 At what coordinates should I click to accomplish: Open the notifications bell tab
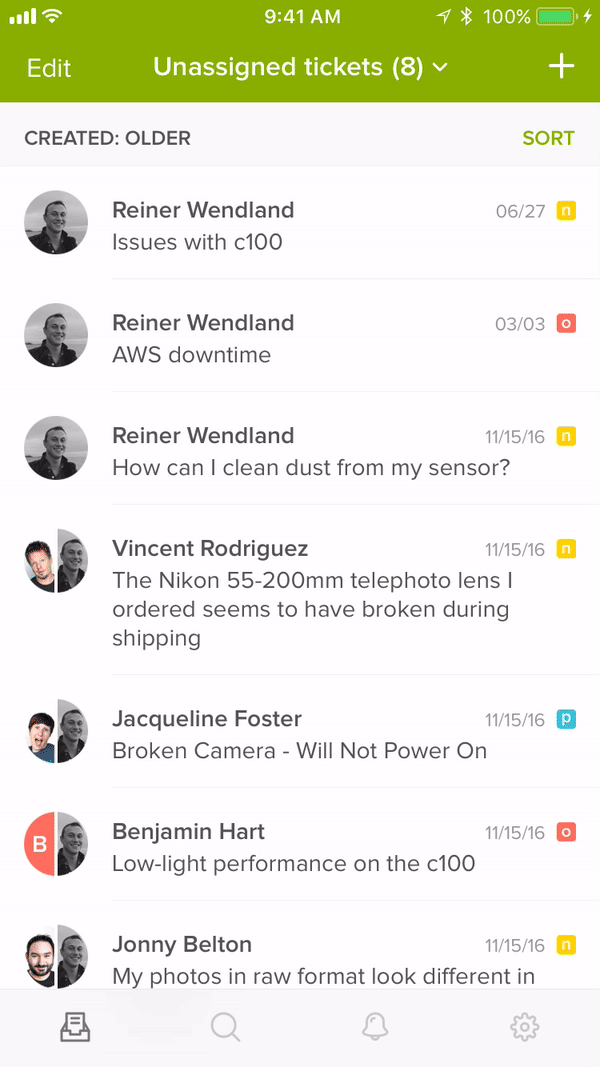375,1026
